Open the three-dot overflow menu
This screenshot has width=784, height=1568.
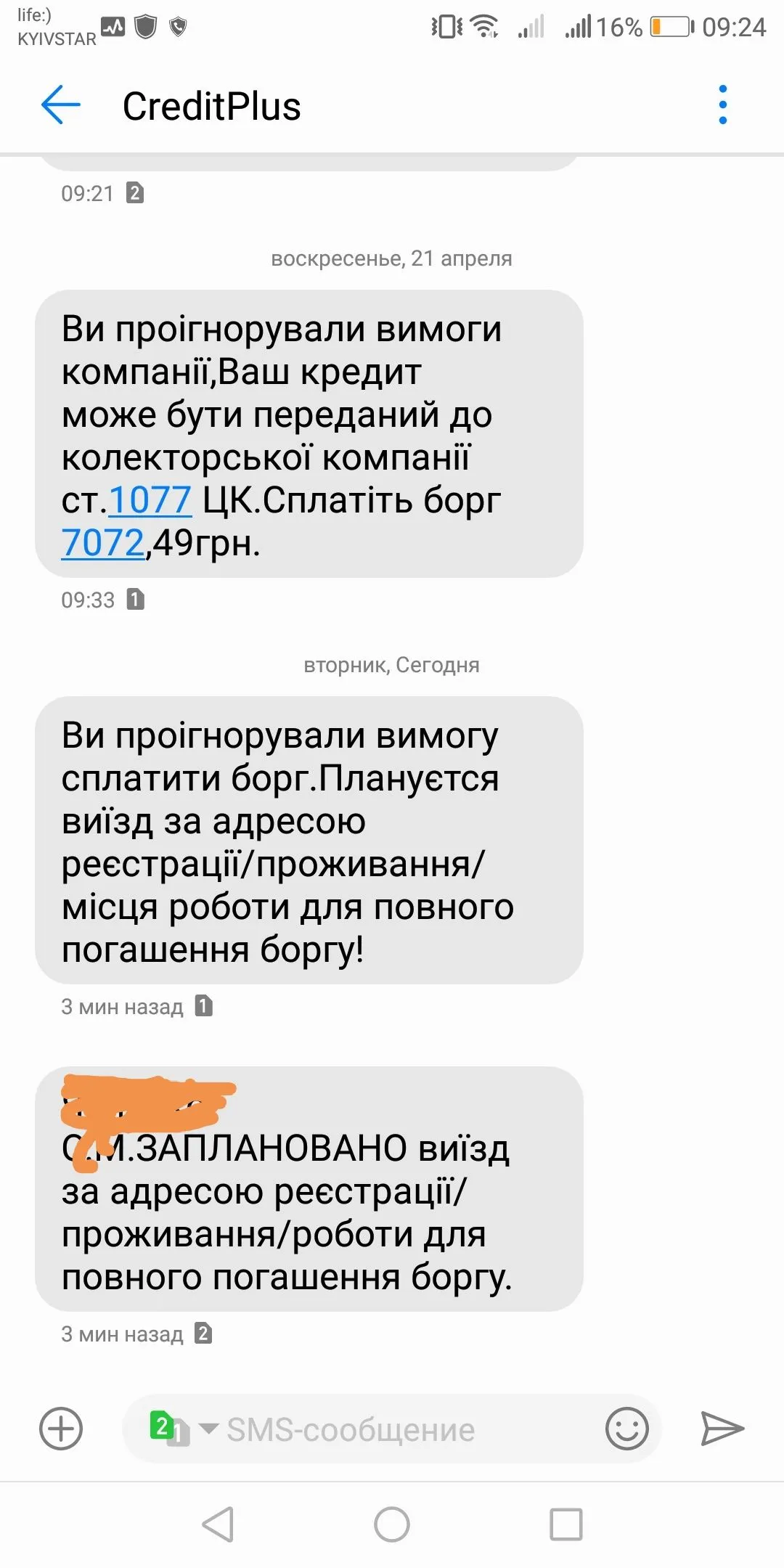[x=722, y=105]
